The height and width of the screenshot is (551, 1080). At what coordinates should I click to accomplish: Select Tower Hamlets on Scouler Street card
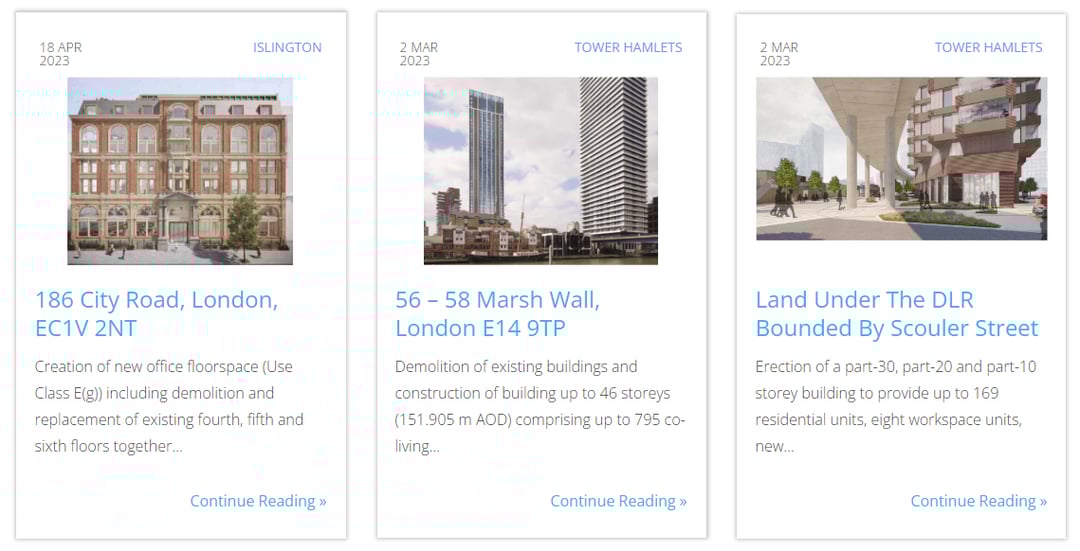(x=988, y=47)
